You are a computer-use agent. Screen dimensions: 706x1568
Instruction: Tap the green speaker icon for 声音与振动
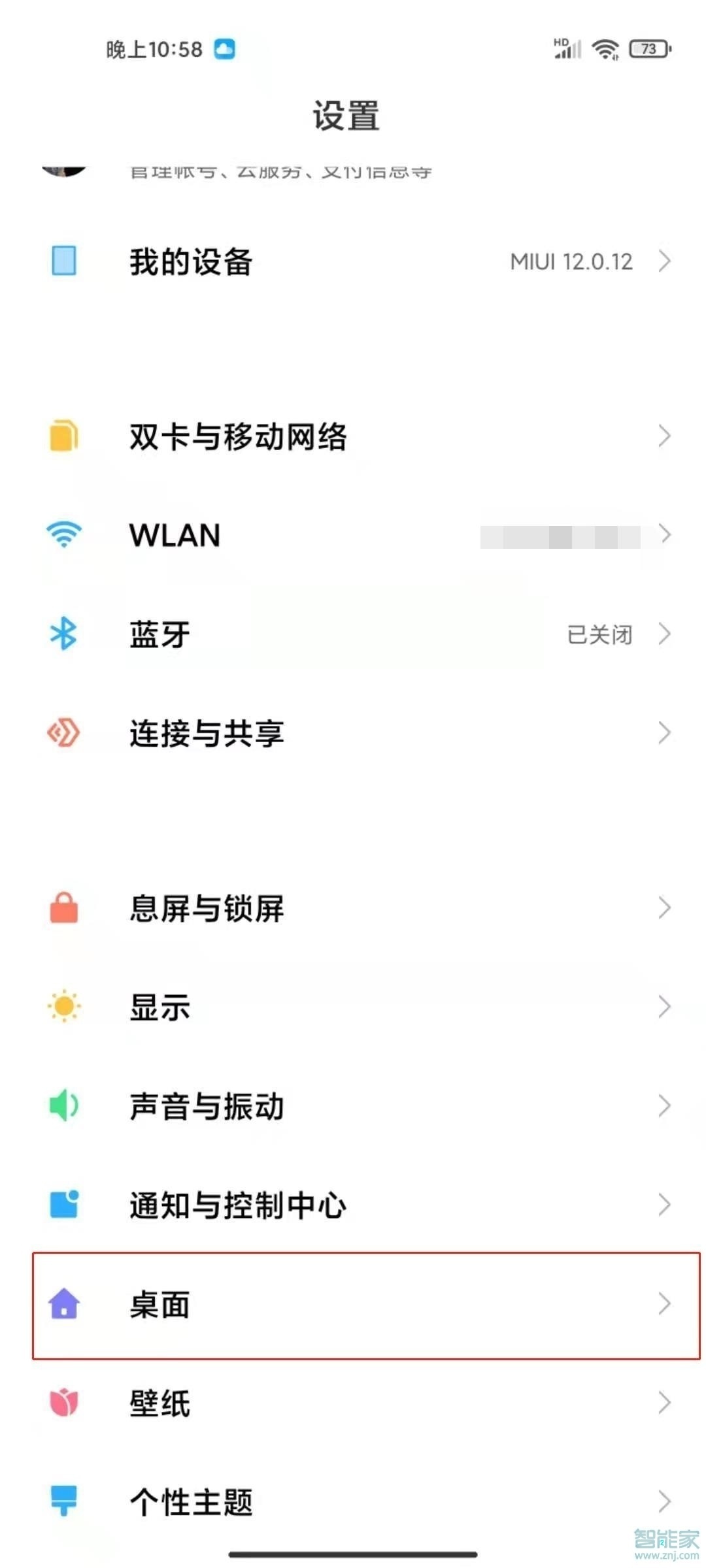coord(63,1107)
